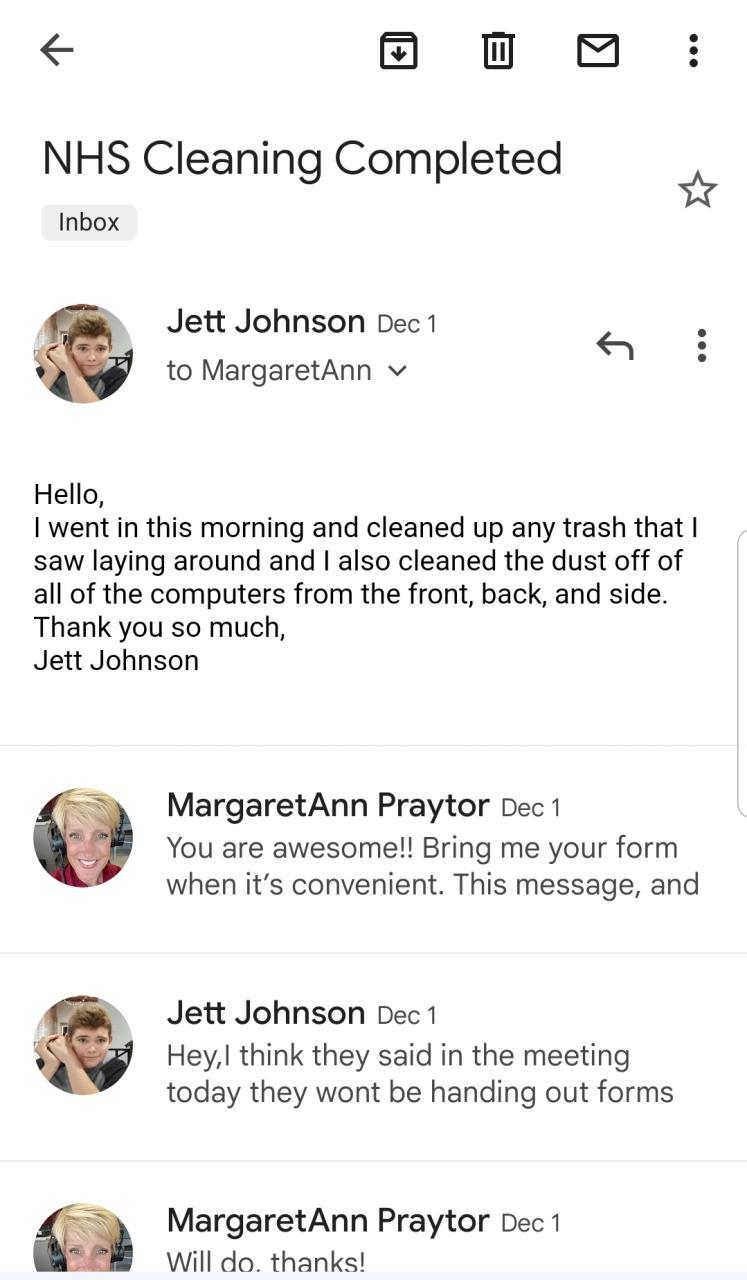Viewport: 747px width, 1280px height.
Task: Star the NHS Cleaning Completed conversation
Action: [x=697, y=189]
